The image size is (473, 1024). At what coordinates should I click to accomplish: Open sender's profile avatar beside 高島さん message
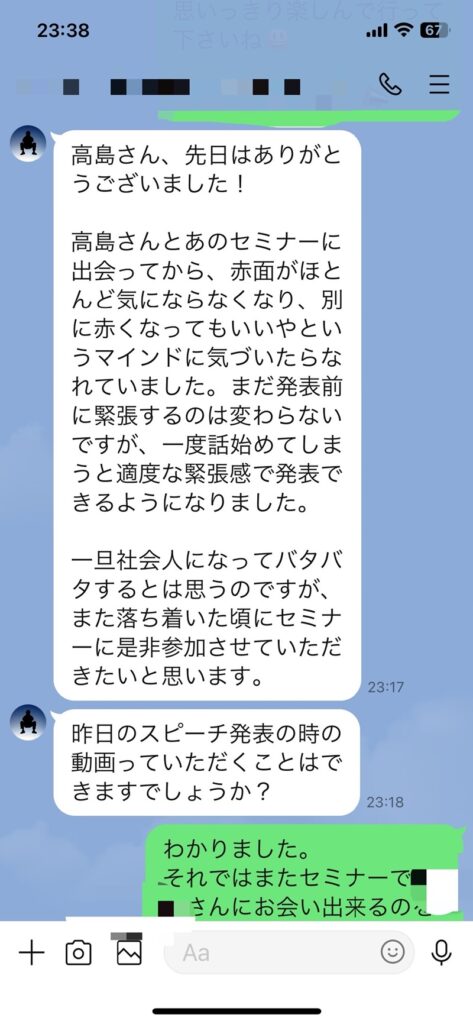(x=29, y=144)
